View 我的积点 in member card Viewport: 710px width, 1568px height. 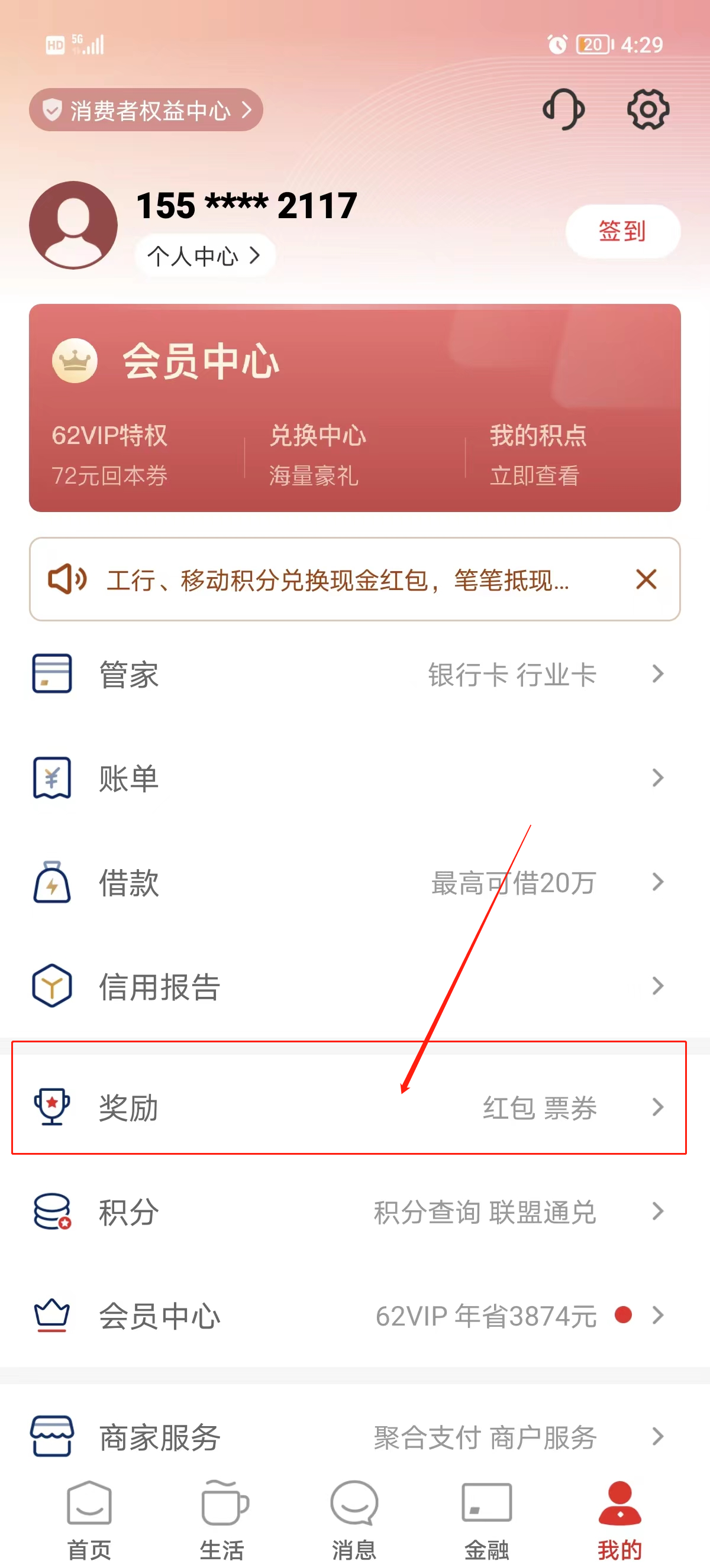click(537, 454)
